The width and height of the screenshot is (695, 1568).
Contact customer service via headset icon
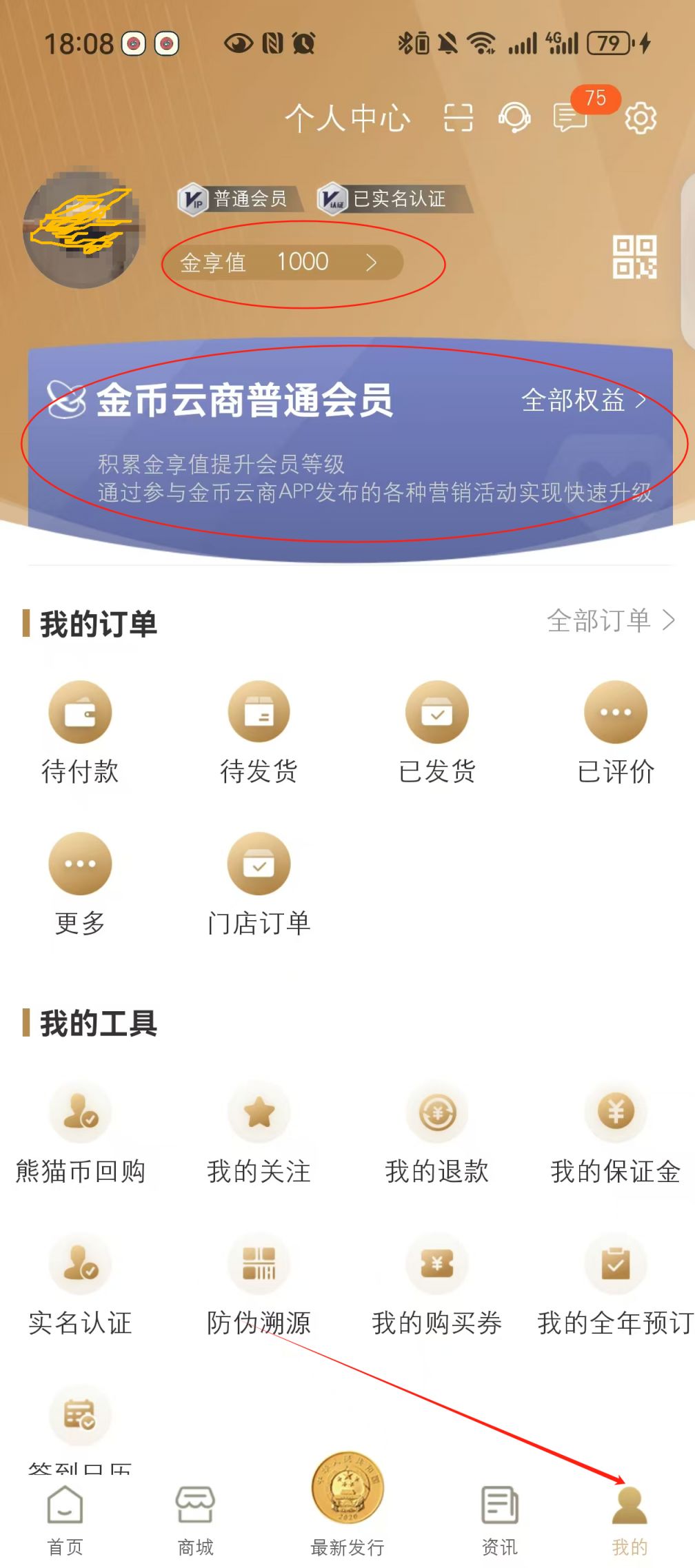point(514,117)
